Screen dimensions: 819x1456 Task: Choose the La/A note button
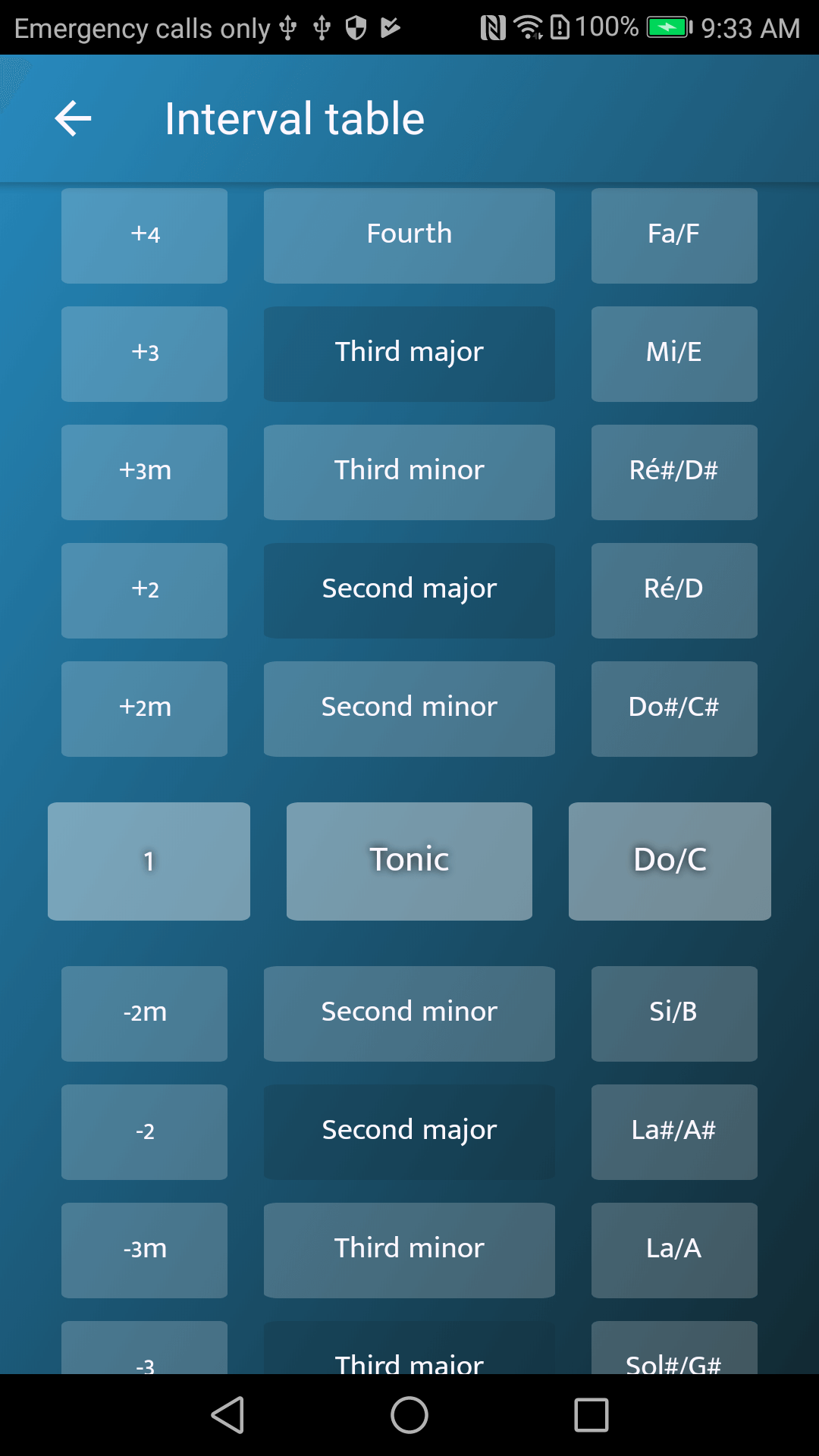[674, 1250]
